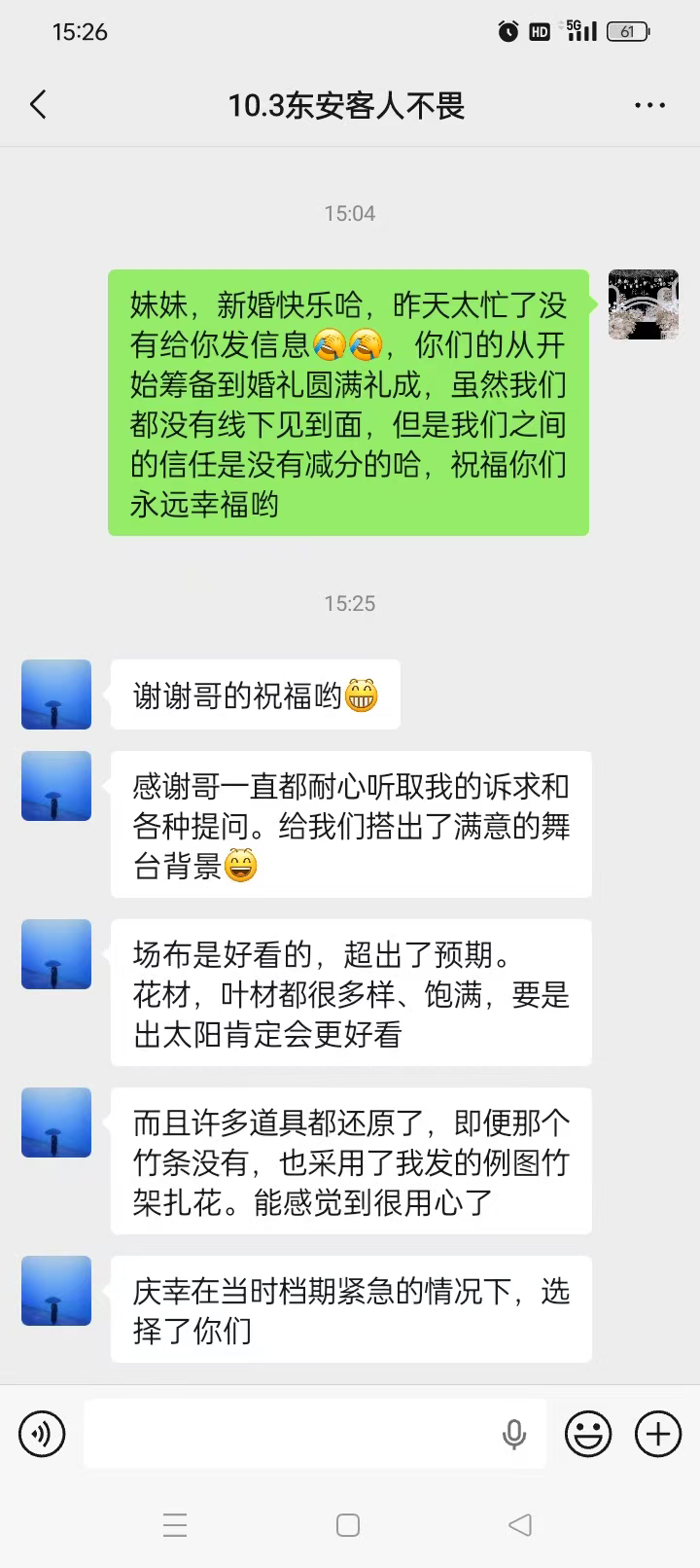Open my own avatar beside green message
Image resolution: width=700 pixels, height=1568 pixels.
(x=644, y=304)
